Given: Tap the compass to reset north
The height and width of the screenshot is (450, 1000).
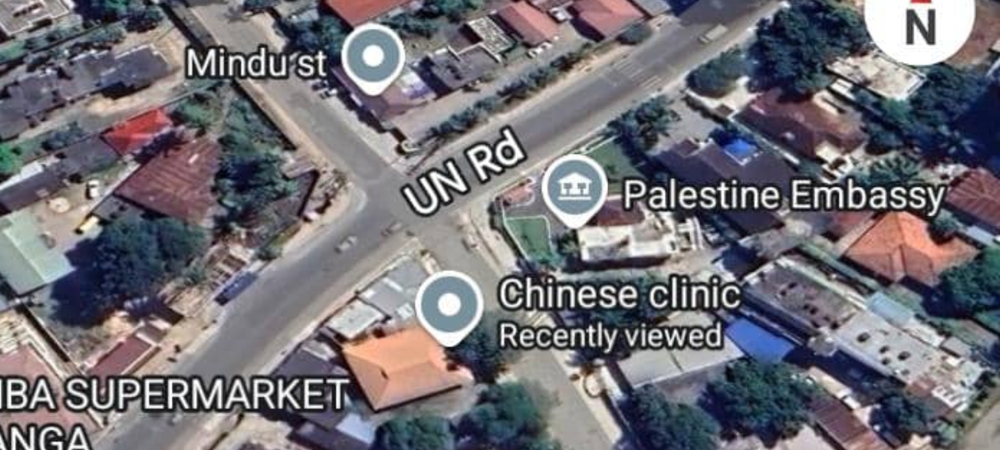Looking at the screenshot, I should [919, 24].
